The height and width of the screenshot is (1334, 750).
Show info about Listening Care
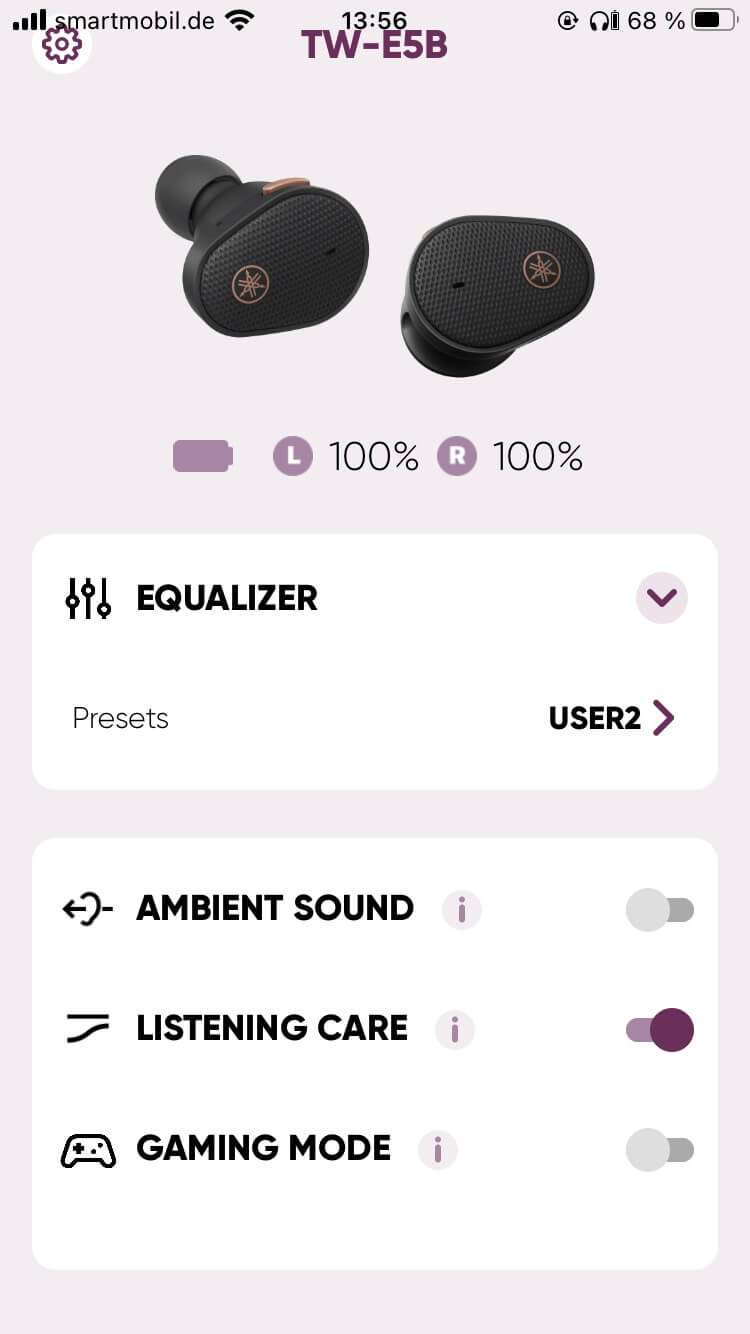point(455,1029)
